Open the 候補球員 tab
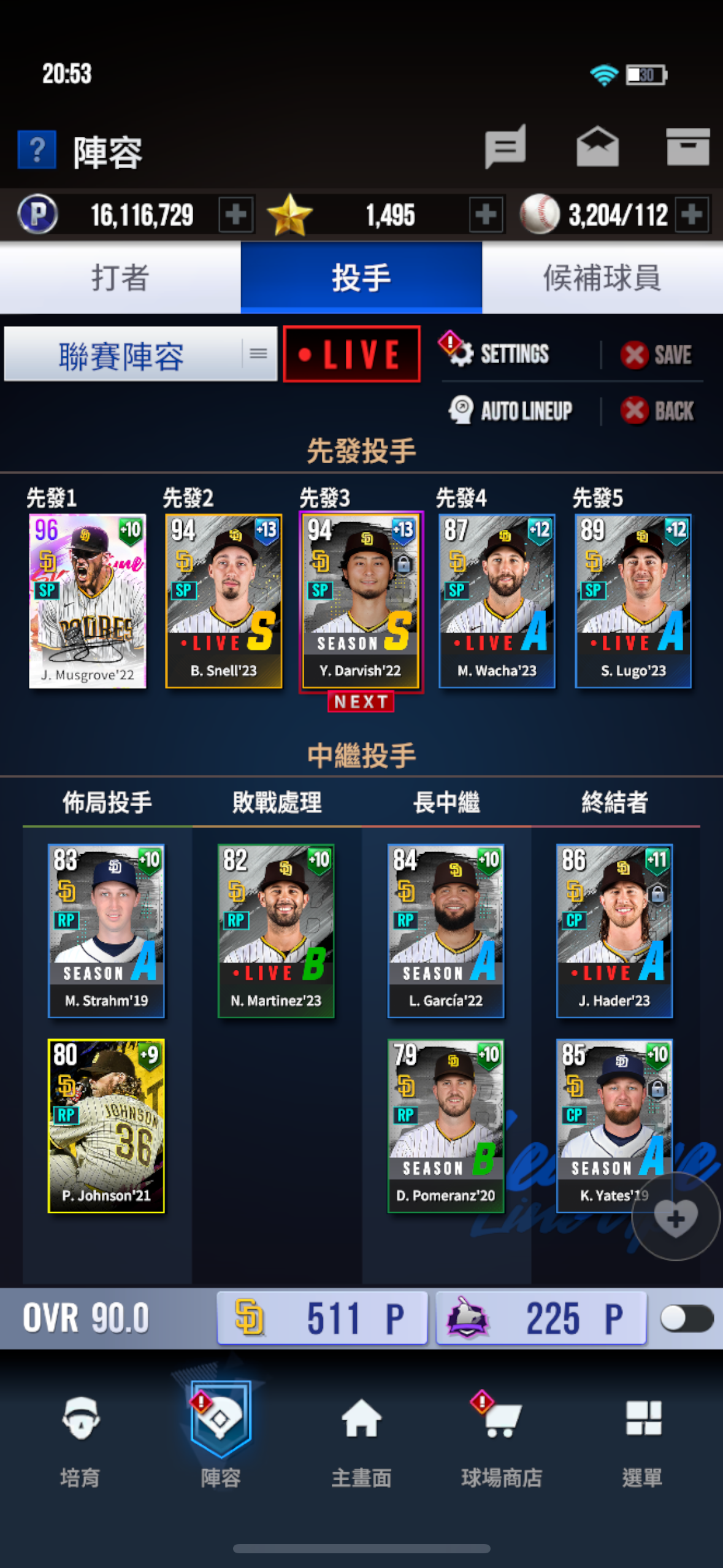The height and width of the screenshot is (1568, 723). (x=602, y=277)
